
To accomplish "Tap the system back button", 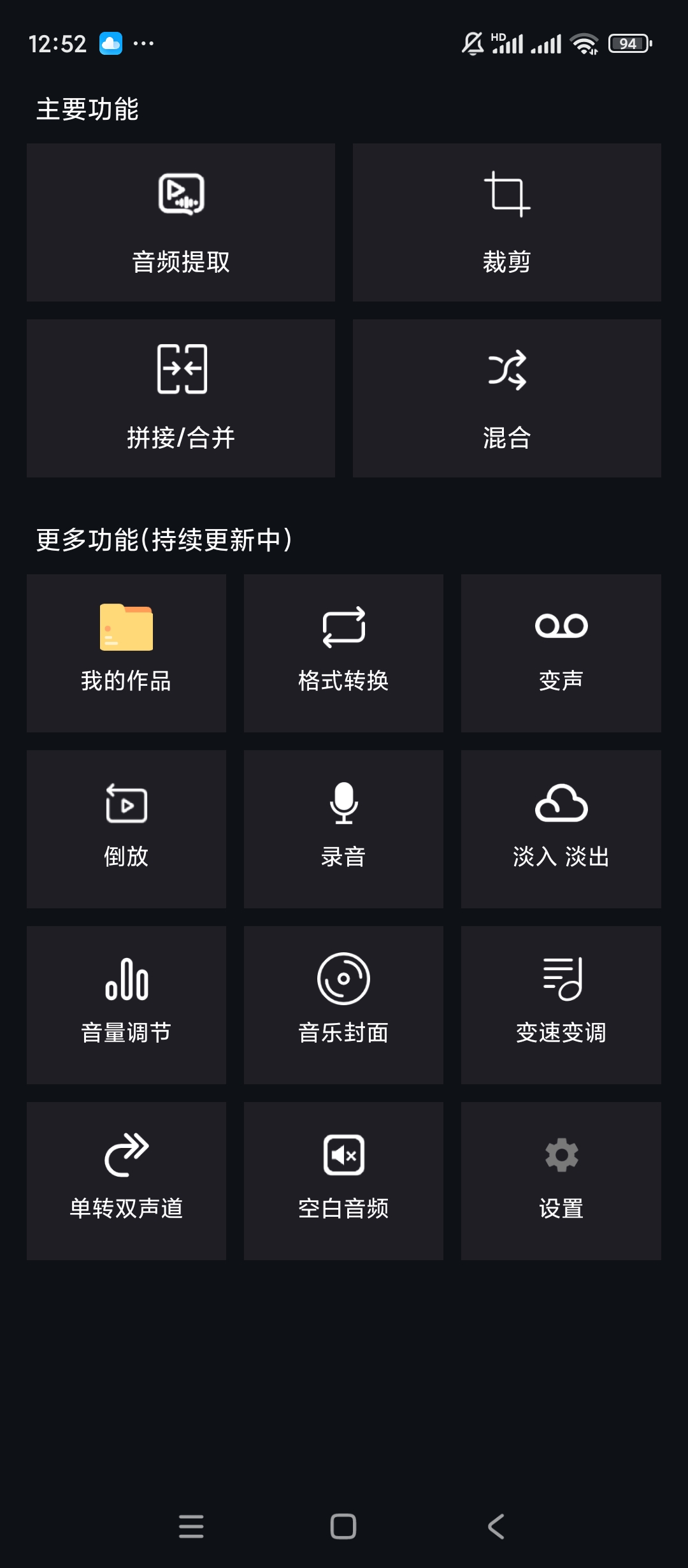I will click(x=496, y=1527).
